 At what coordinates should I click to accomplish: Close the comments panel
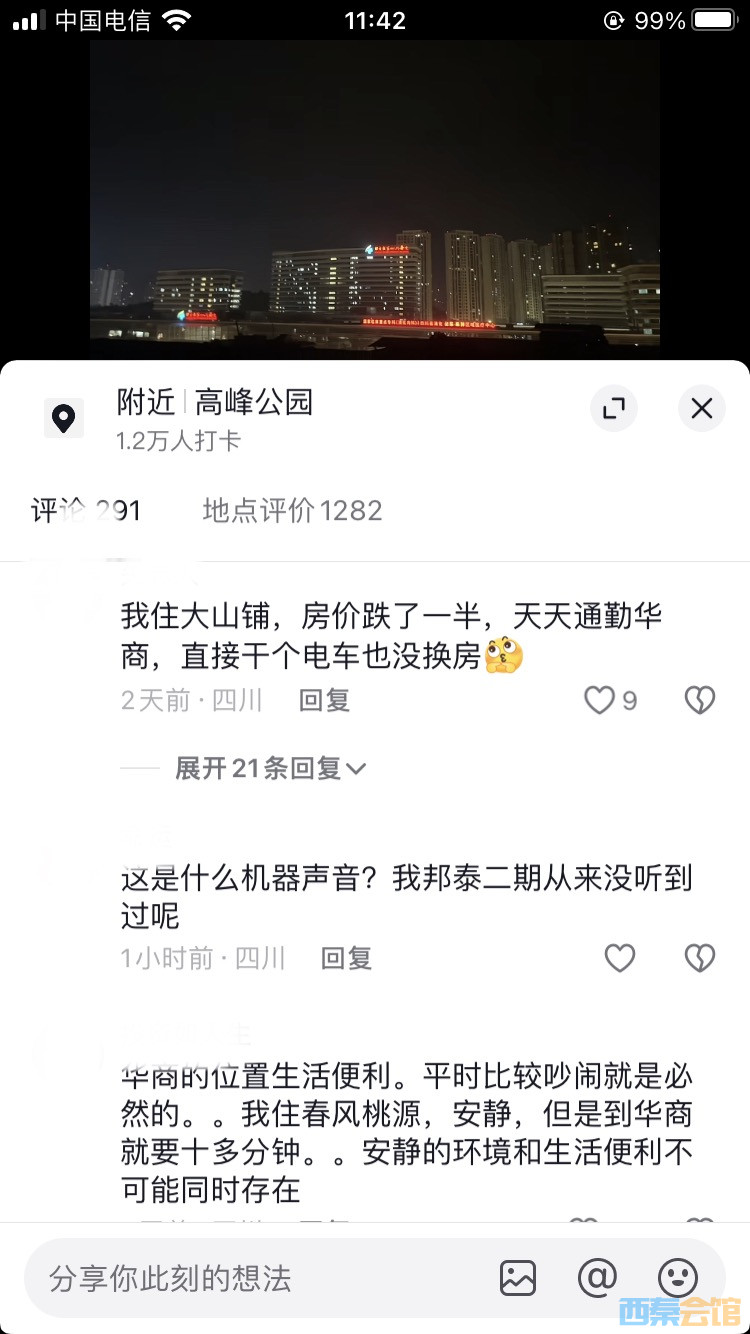702,408
